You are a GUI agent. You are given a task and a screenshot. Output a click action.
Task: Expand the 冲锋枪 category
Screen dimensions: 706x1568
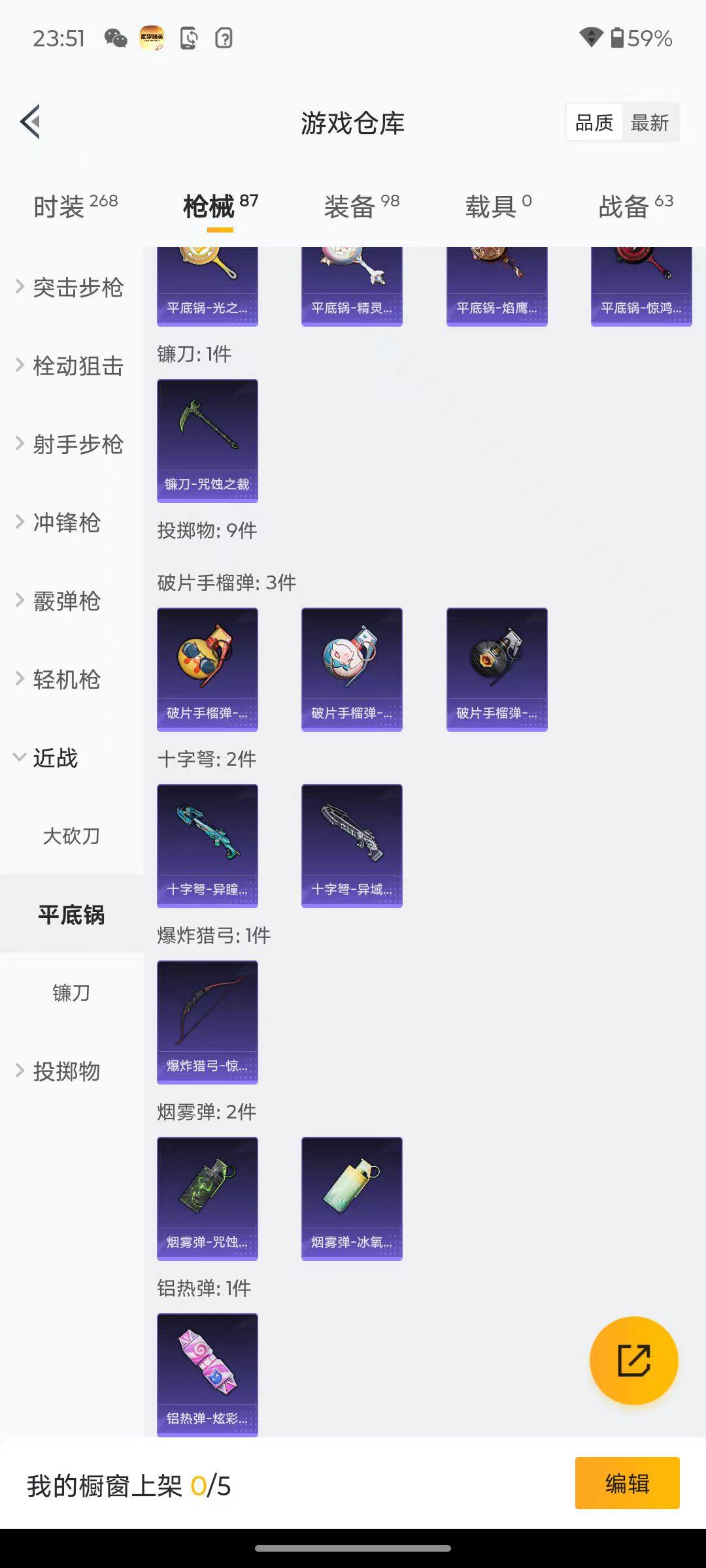coord(65,523)
